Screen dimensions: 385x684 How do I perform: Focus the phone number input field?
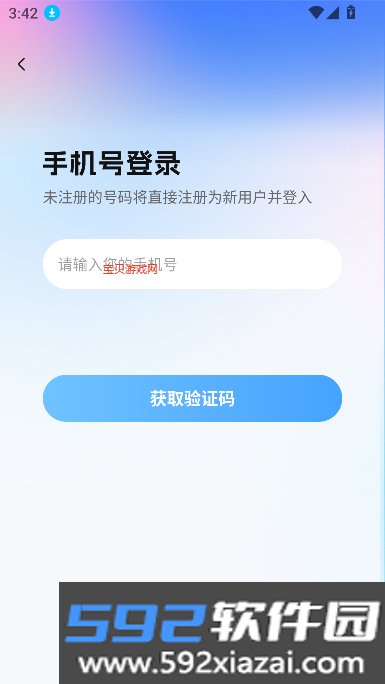192,264
